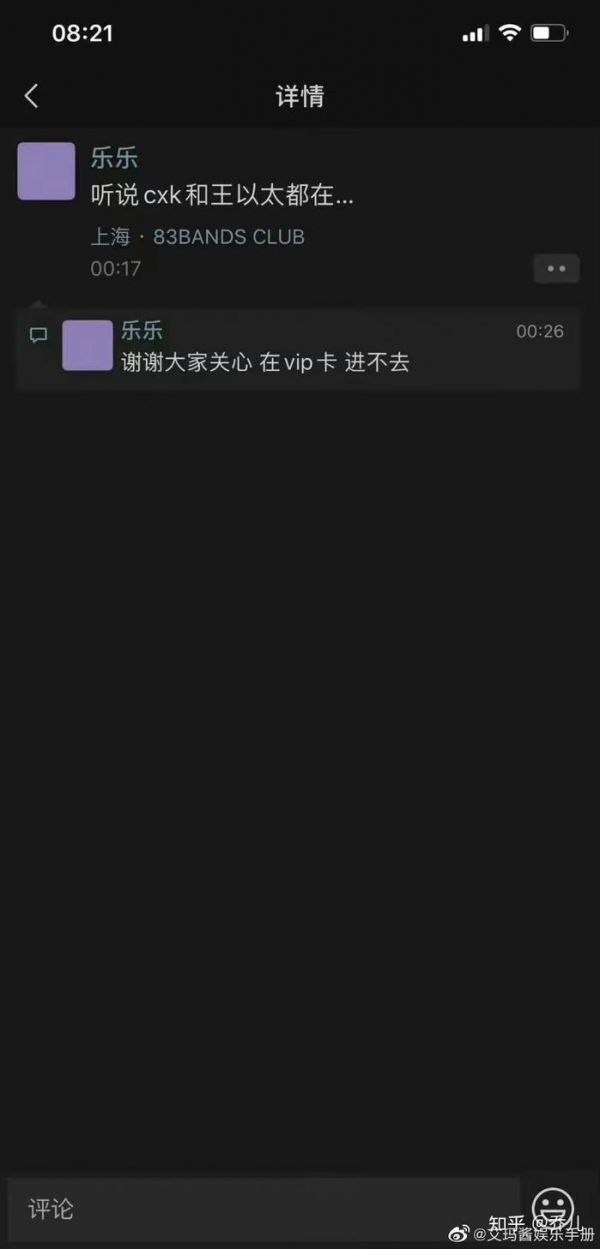Image resolution: width=600 pixels, height=1249 pixels.
Task: Open the two-dot like/comment menu
Action: tap(556, 268)
